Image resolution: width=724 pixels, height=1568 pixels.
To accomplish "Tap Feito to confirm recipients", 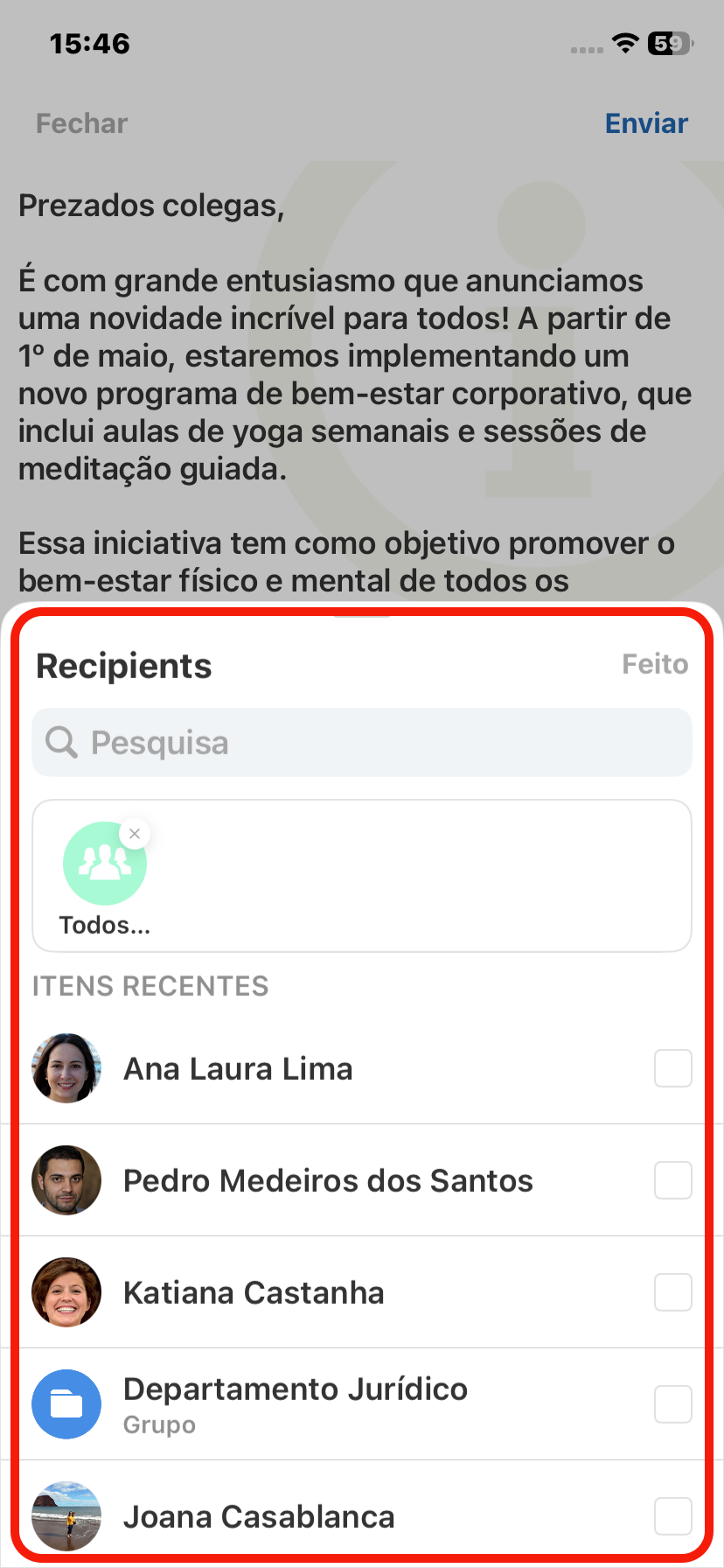I will coord(654,664).
